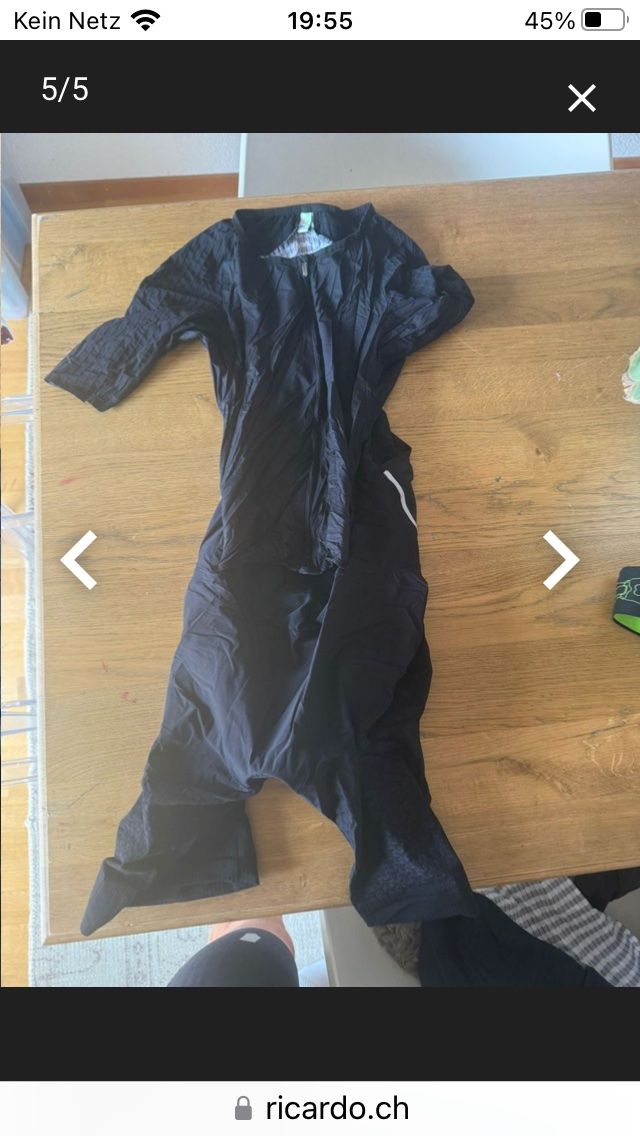Advance to the next listing photo

(560, 560)
